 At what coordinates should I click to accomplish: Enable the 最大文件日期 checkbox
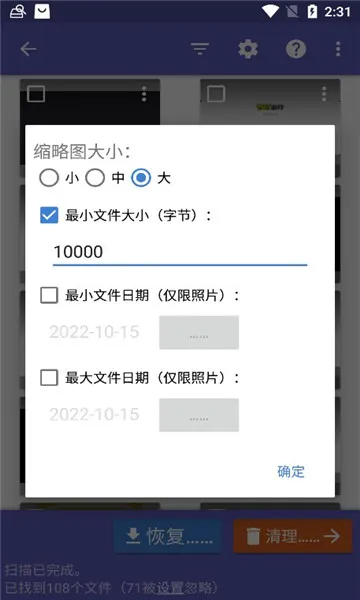click(49, 378)
